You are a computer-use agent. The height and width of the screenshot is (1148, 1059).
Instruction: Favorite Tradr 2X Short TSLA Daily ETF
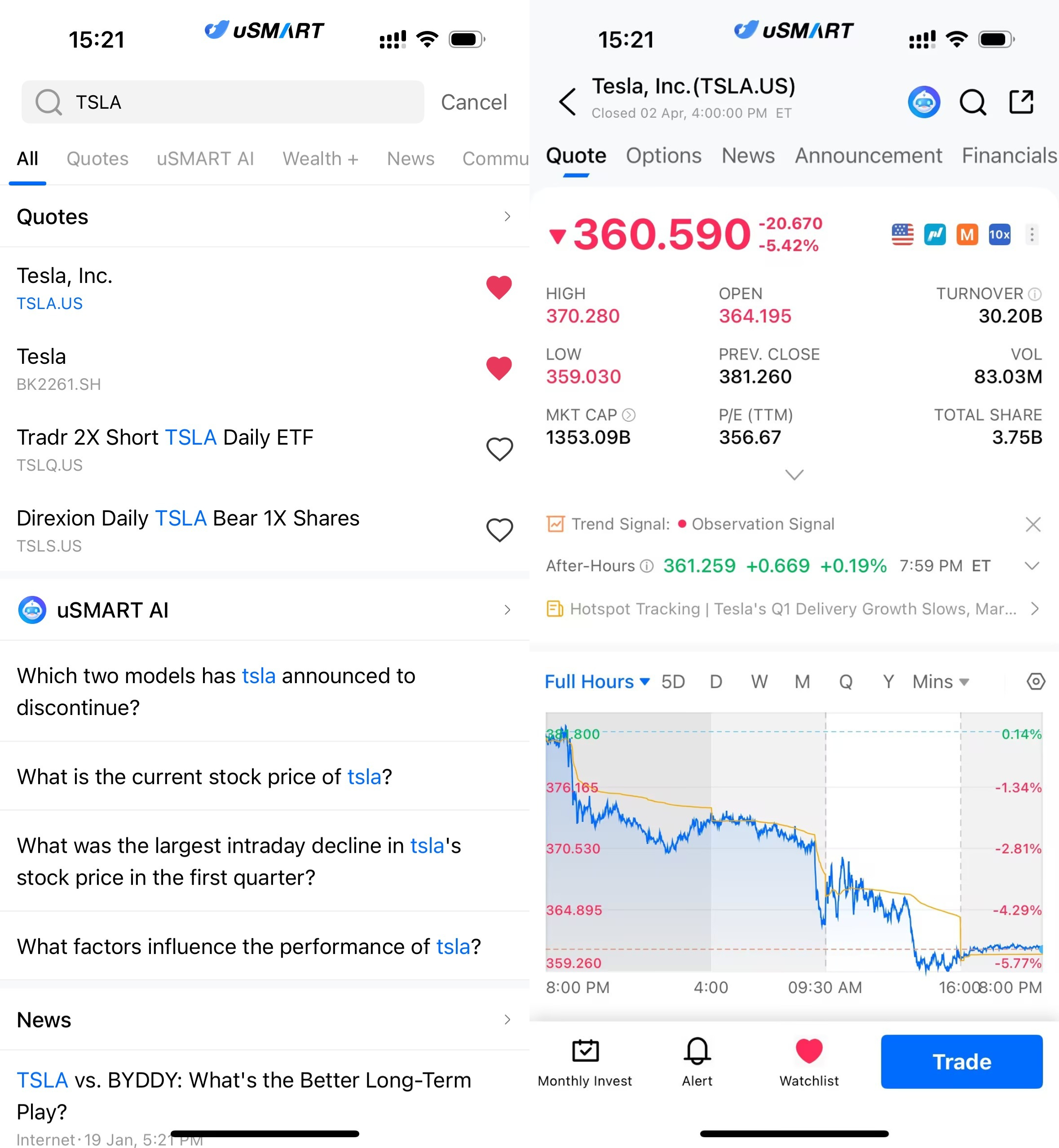499,449
